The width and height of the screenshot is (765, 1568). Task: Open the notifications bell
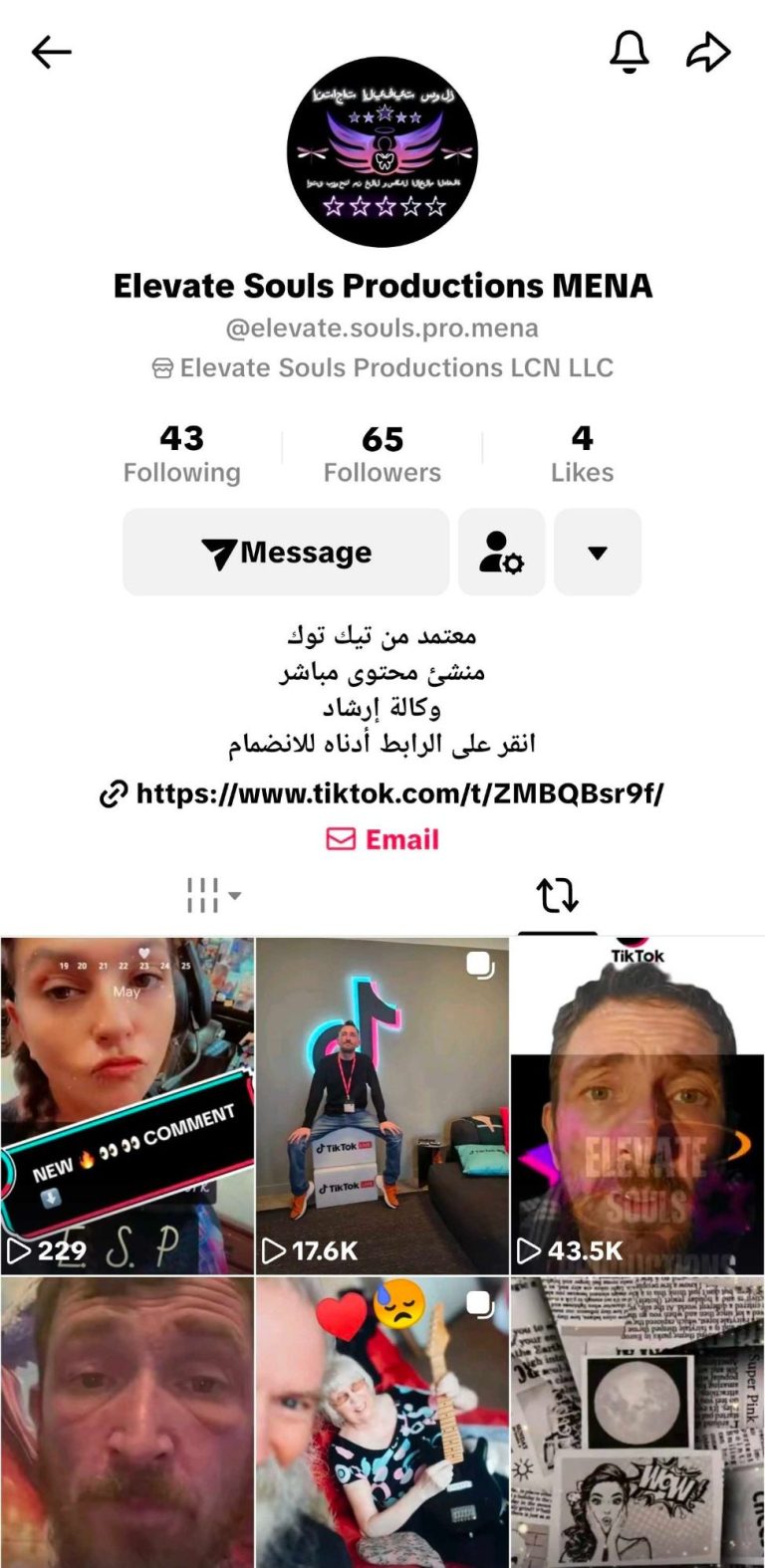[x=629, y=52]
